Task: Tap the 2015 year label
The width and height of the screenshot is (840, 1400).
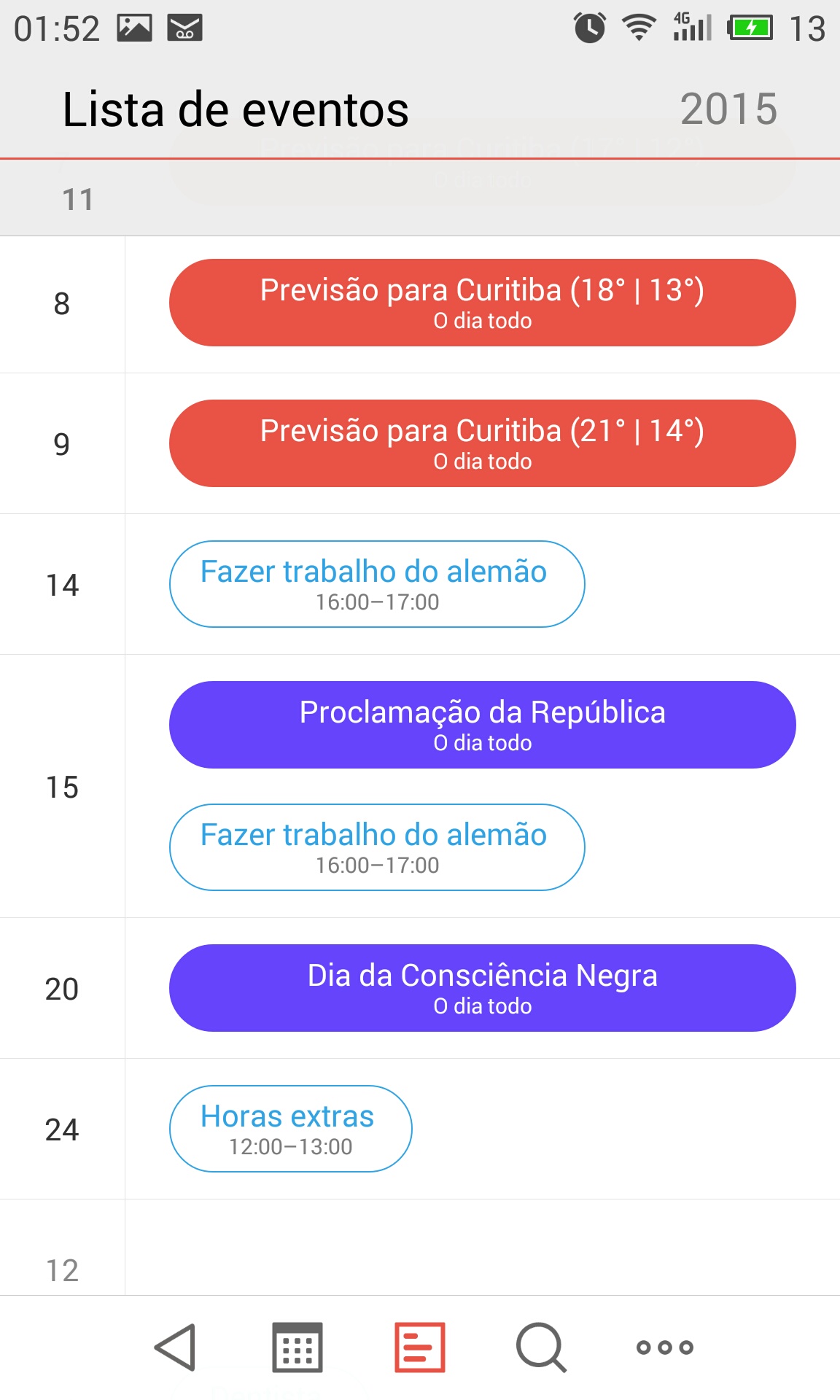Action: (x=728, y=109)
